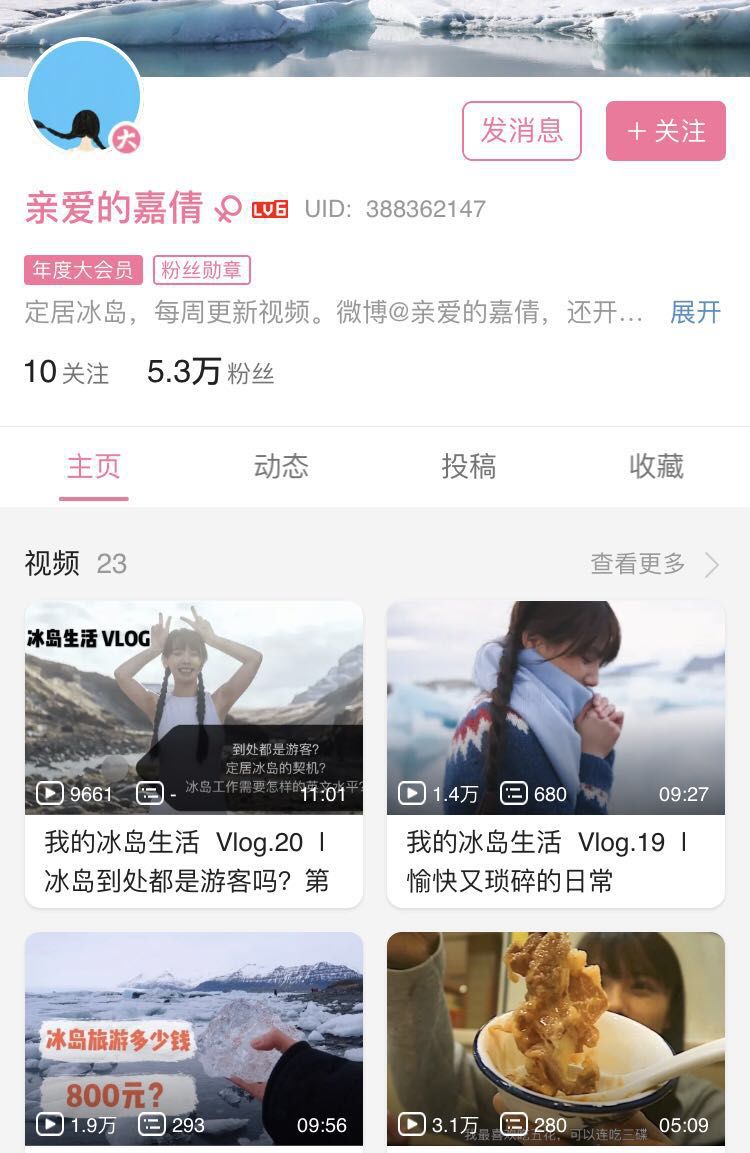This screenshot has height=1153, width=750.
Task: Tap the 发消息 message button
Action: tap(521, 131)
